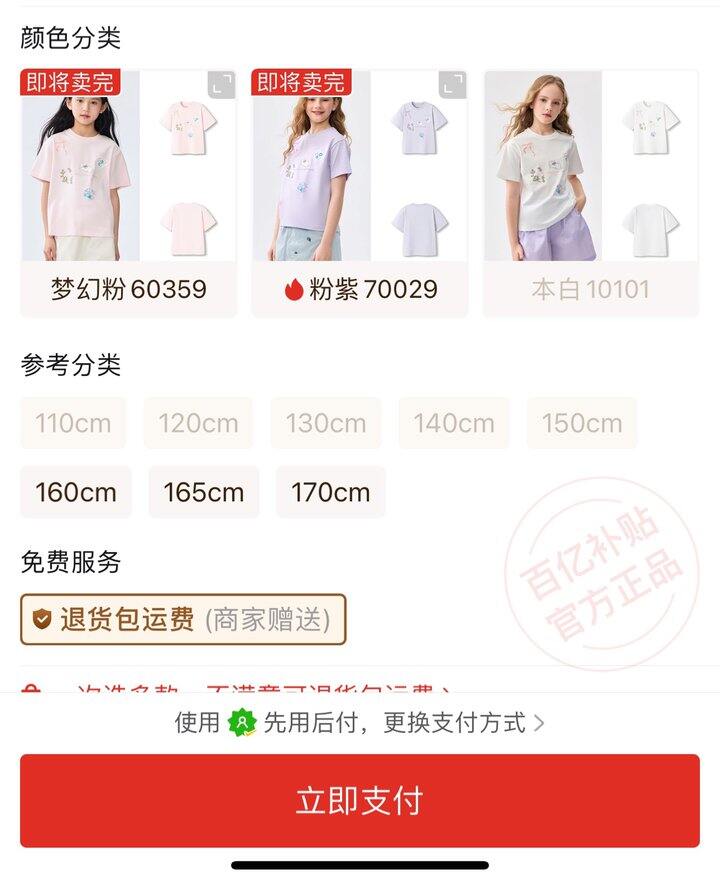Select 退货包运费 free service
This screenshot has width=720, height=883.
pos(183,620)
